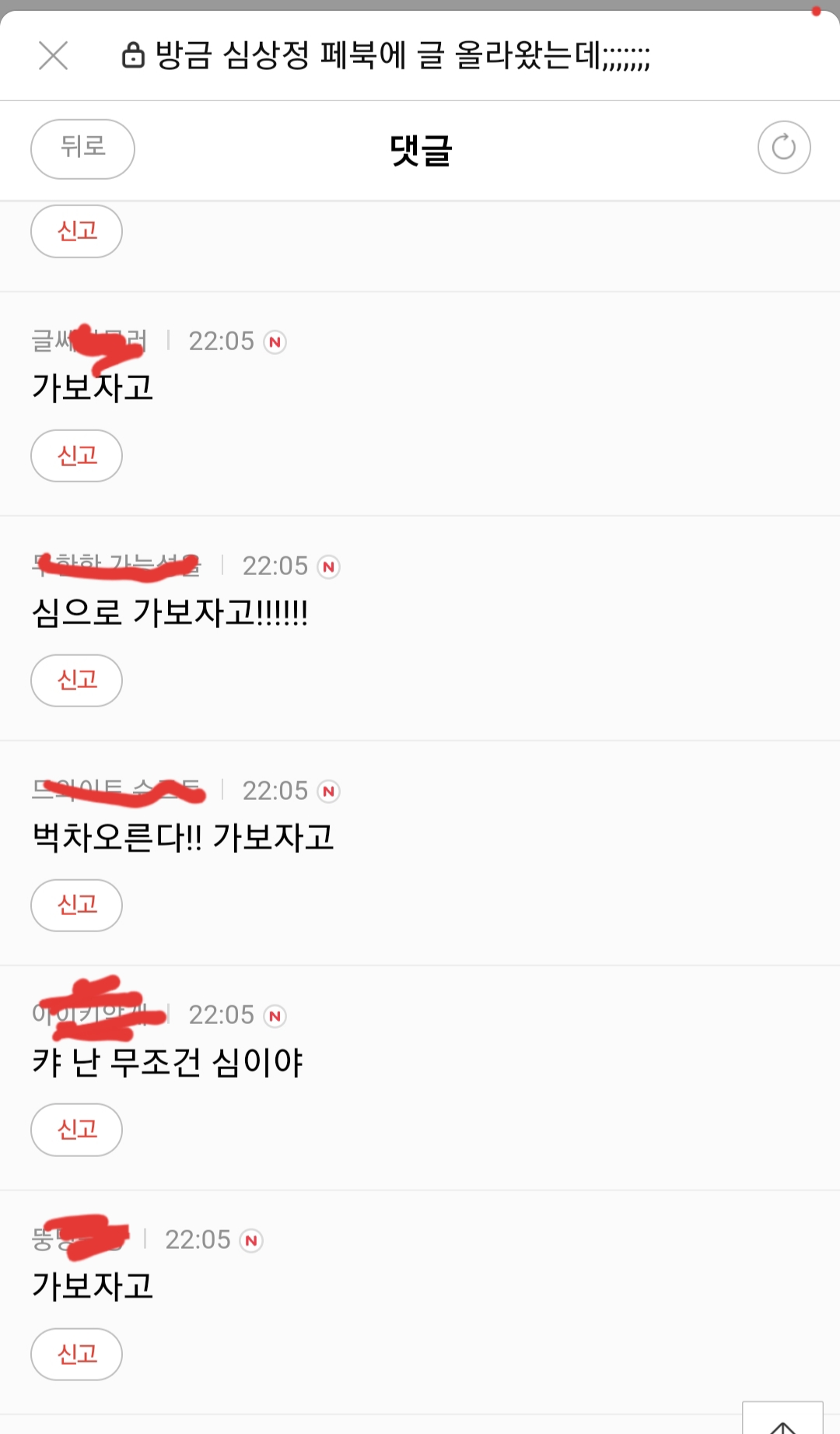840x1434 pixels.
Task: Report the last '가보자고' comment
Action: [76, 1354]
